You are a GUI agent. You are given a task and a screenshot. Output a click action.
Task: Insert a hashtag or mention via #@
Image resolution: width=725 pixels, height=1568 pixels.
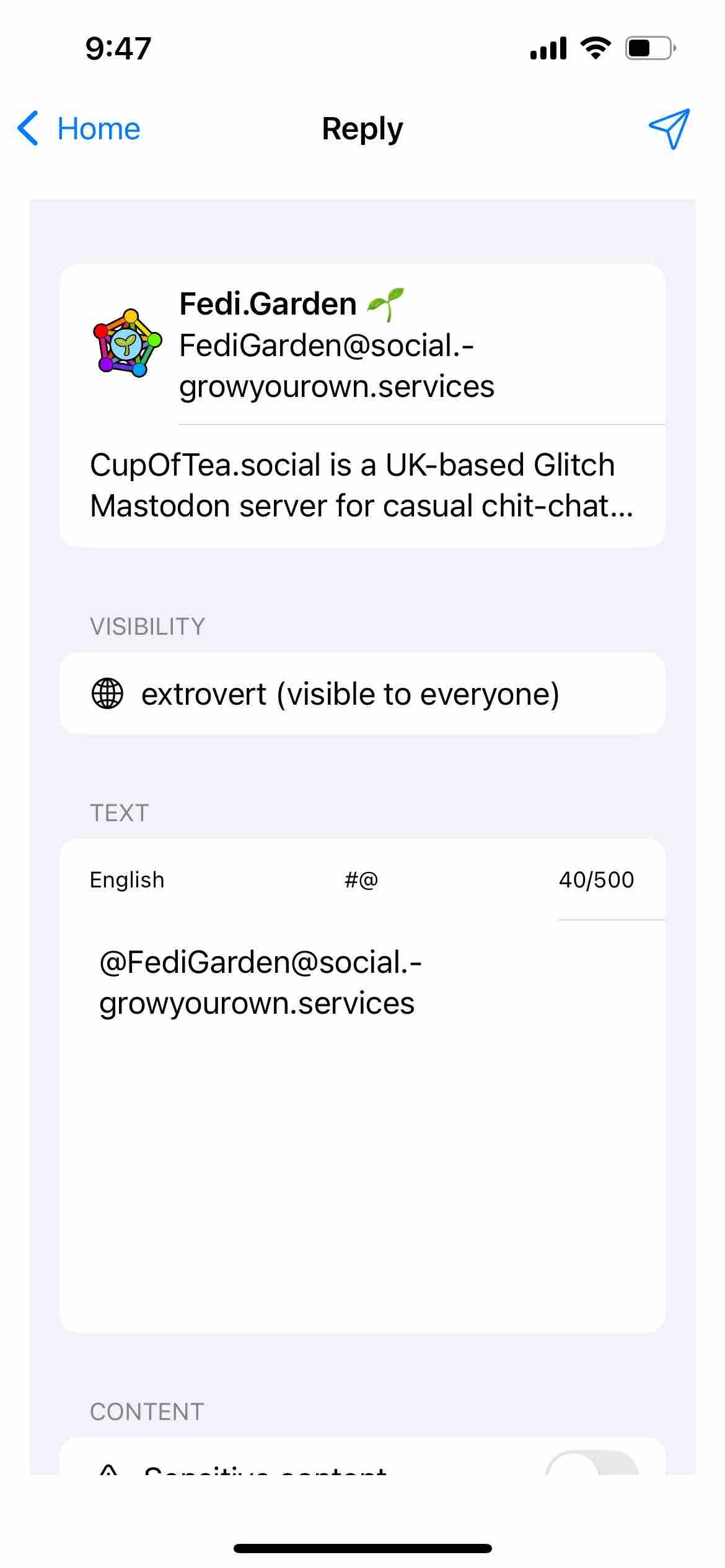click(x=361, y=880)
